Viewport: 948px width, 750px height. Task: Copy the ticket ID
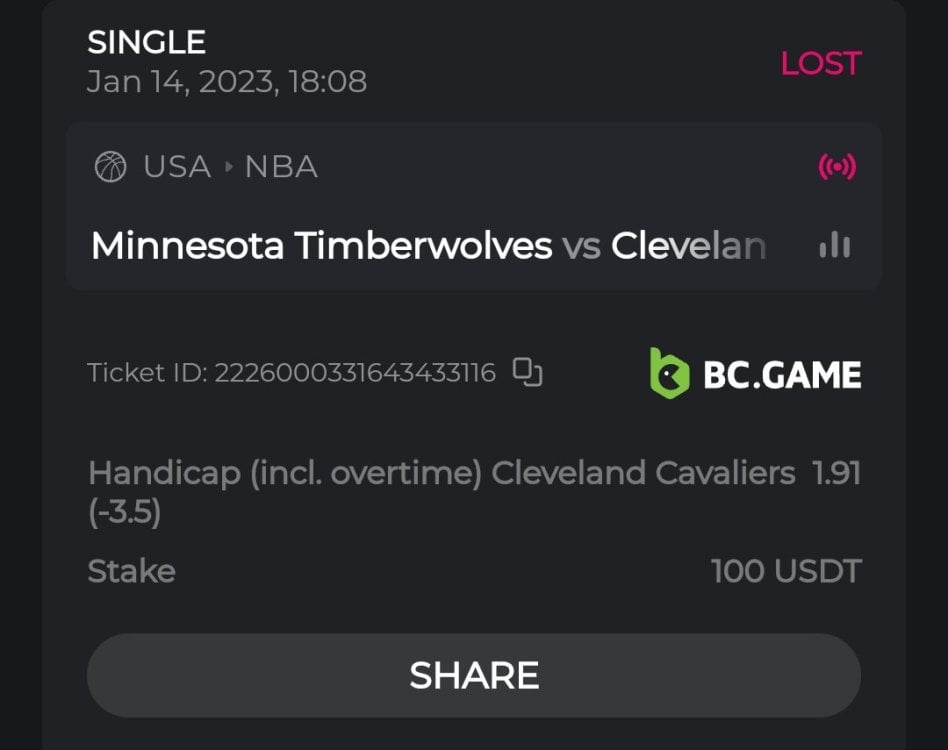point(527,373)
